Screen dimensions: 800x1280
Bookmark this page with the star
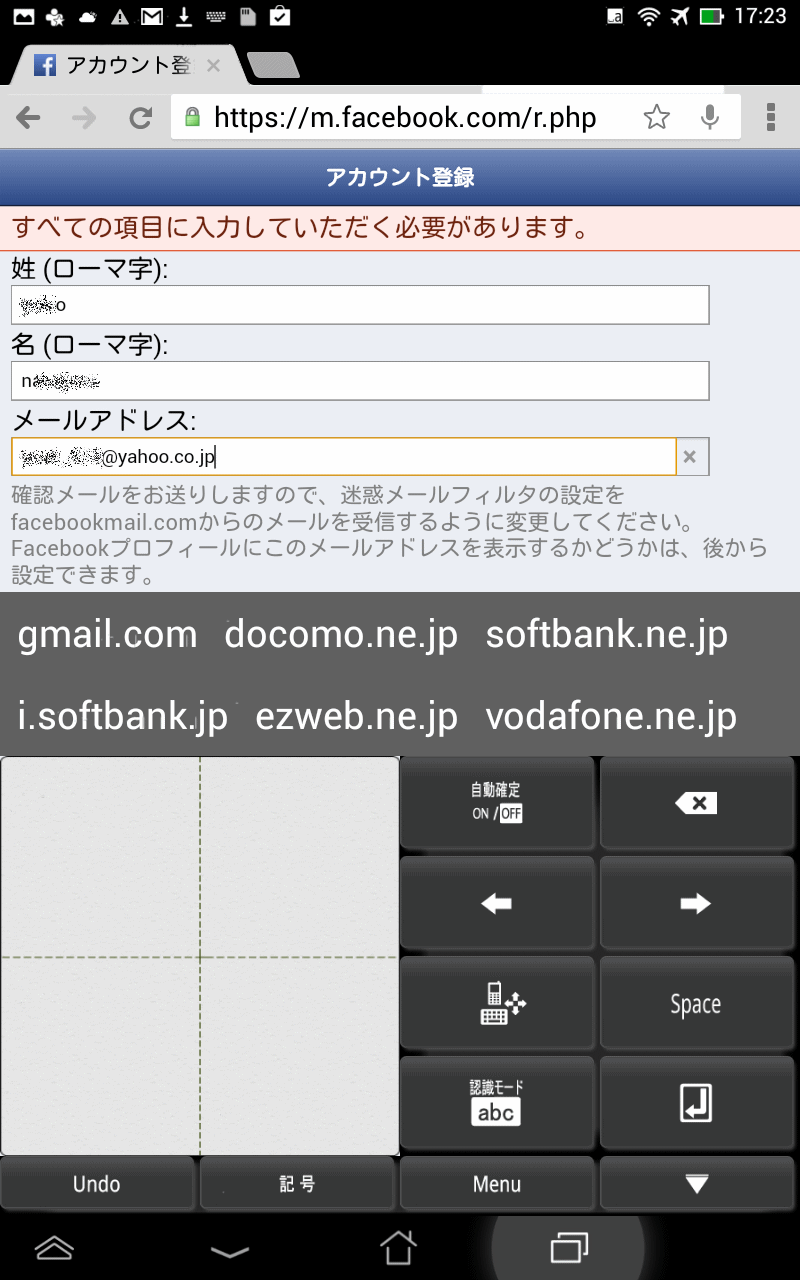[x=656, y=118]
